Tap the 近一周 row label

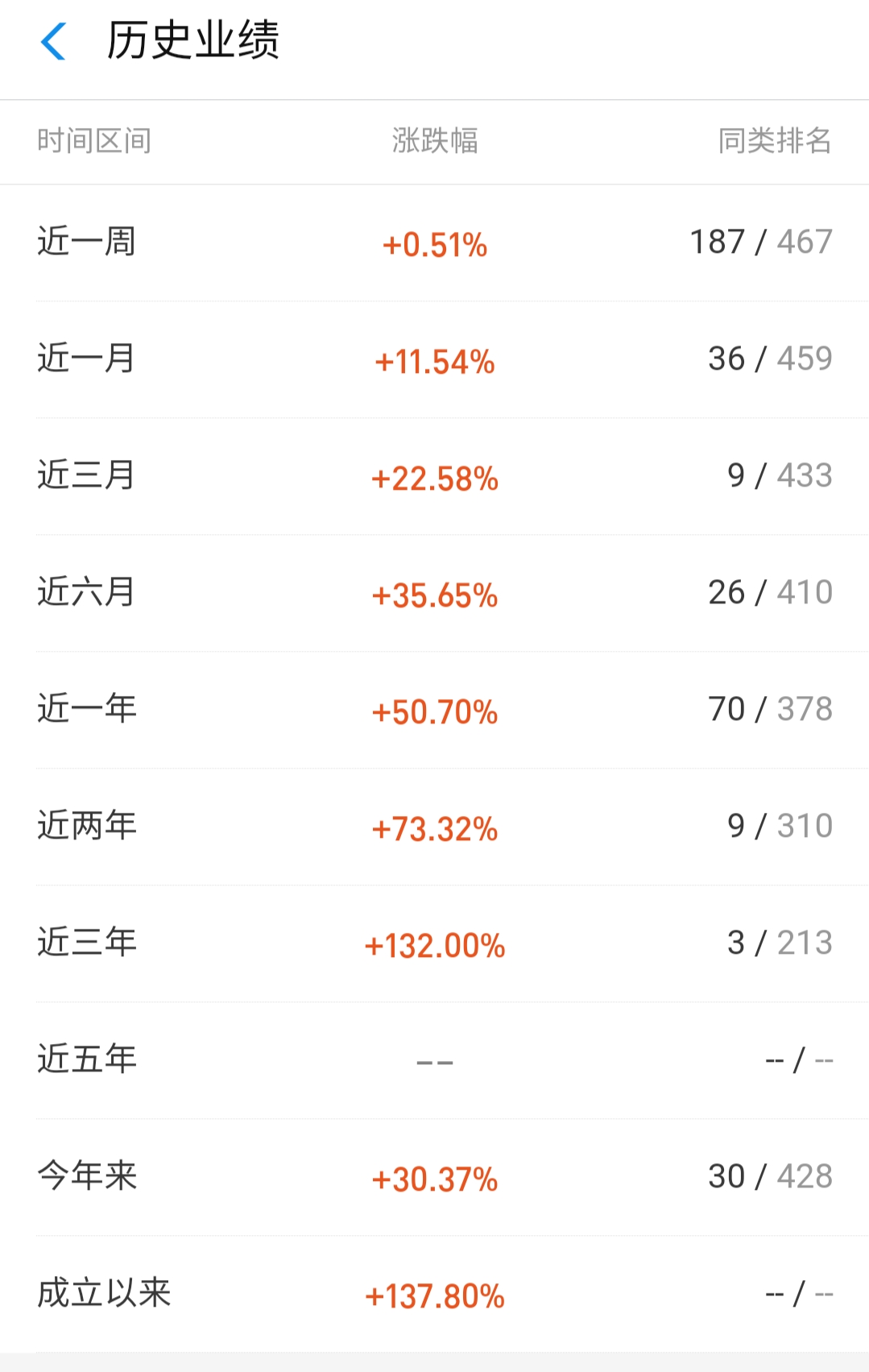(x=89, y=241)
